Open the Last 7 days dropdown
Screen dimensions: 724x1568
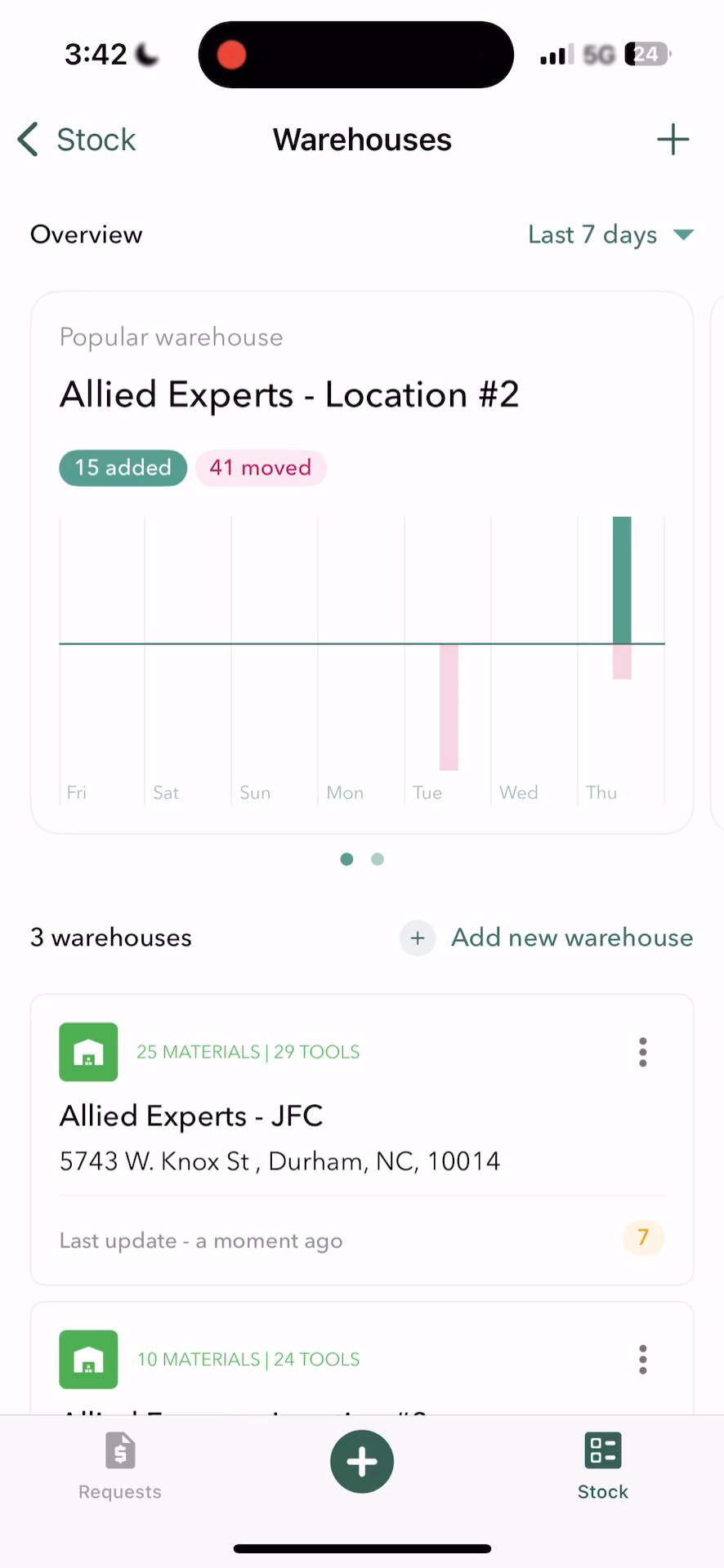610,235
